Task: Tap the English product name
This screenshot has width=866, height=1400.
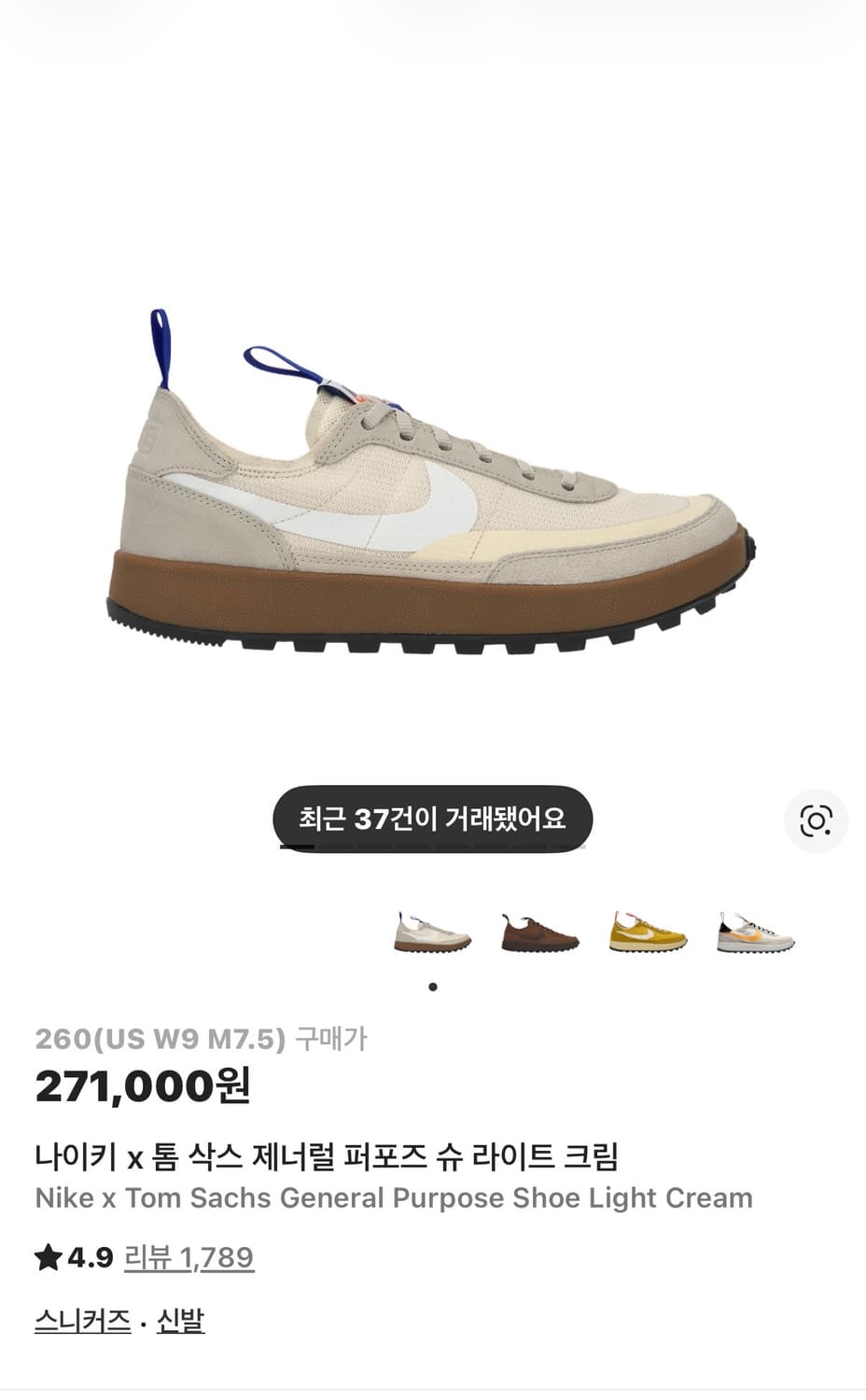Action: (393, 1197)
